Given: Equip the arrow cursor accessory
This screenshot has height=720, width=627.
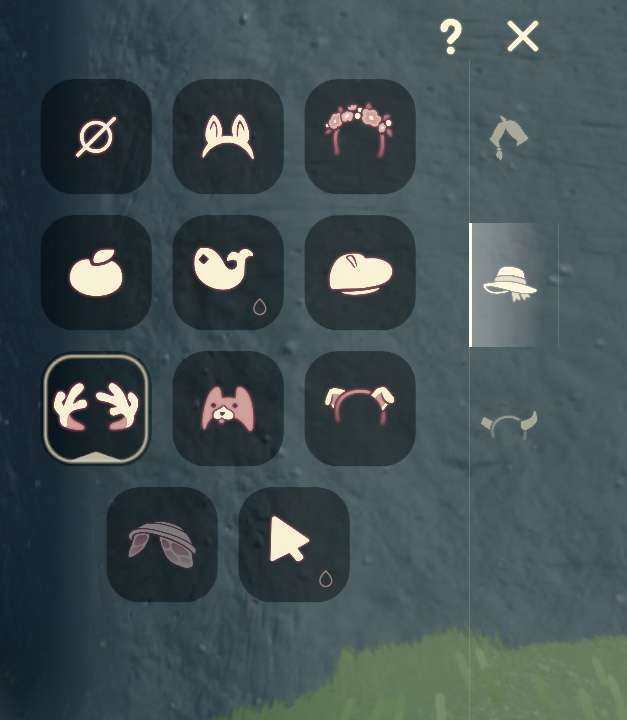Looking at the screenshot, I should point(294,544).
